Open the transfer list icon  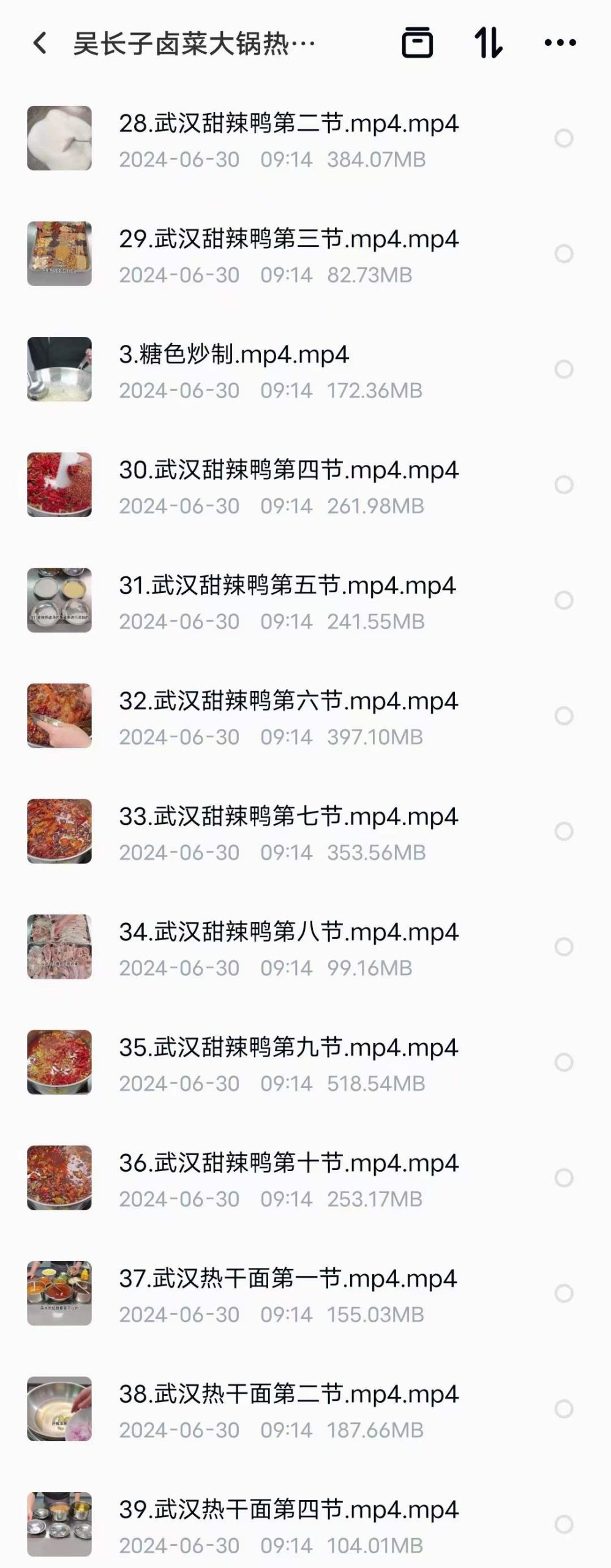tap(417, 43)
